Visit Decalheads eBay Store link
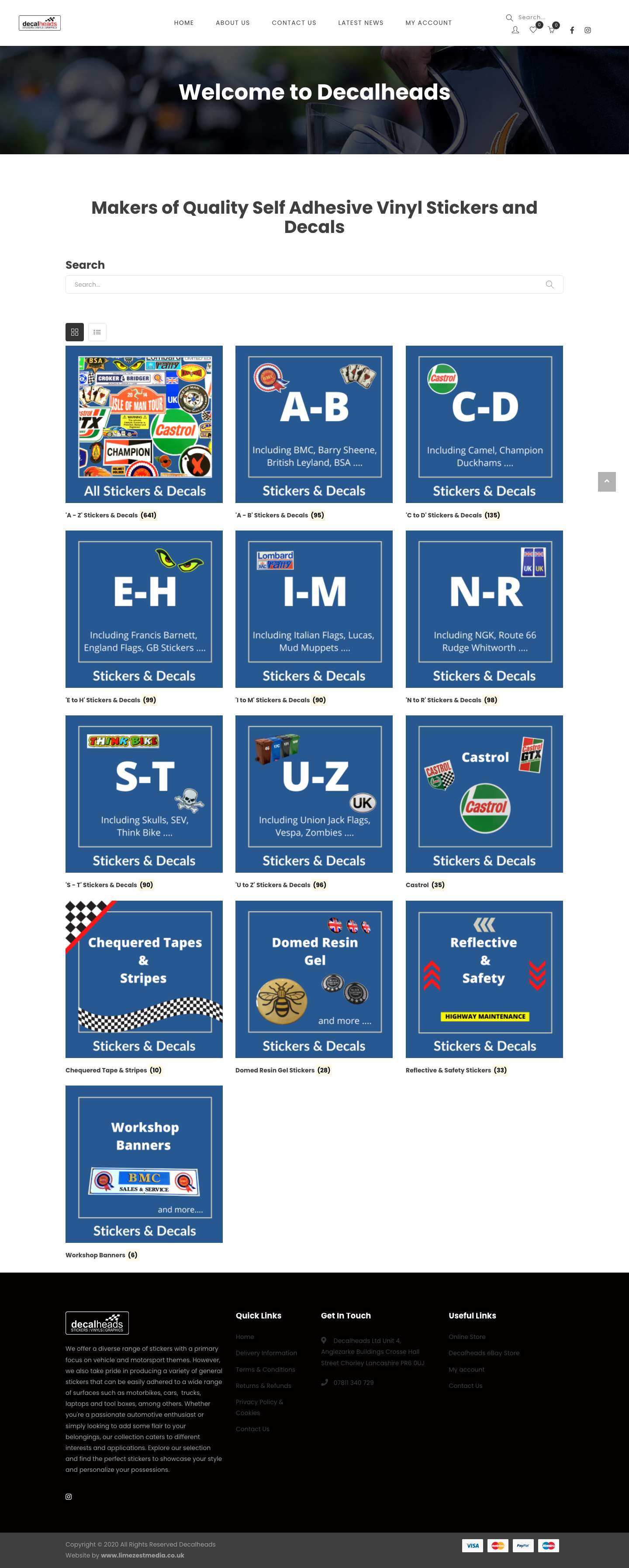This screenshot has height=1568, width=629. coord(484,1353)
